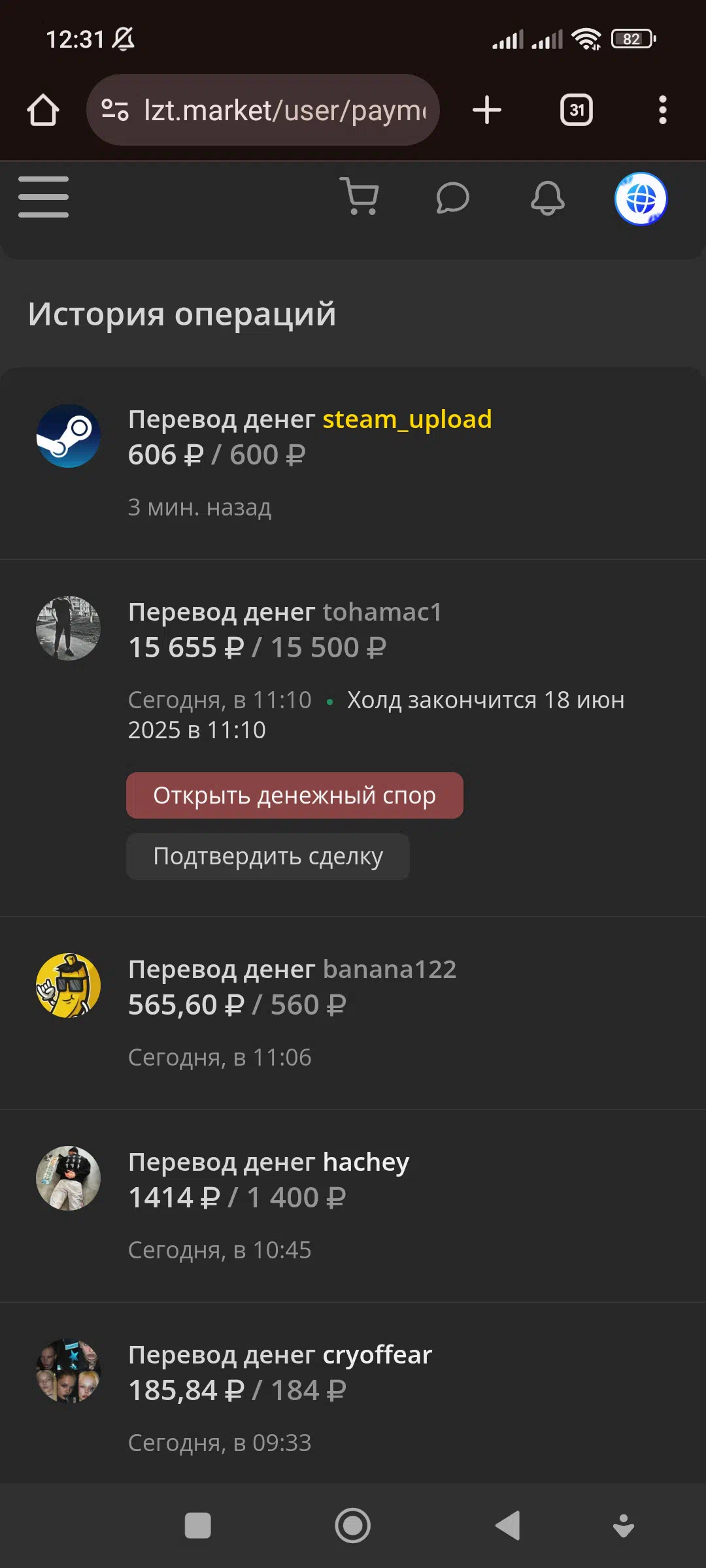Open banana122 profile link
Screen dimensions: 706x1568
point(390,970)
